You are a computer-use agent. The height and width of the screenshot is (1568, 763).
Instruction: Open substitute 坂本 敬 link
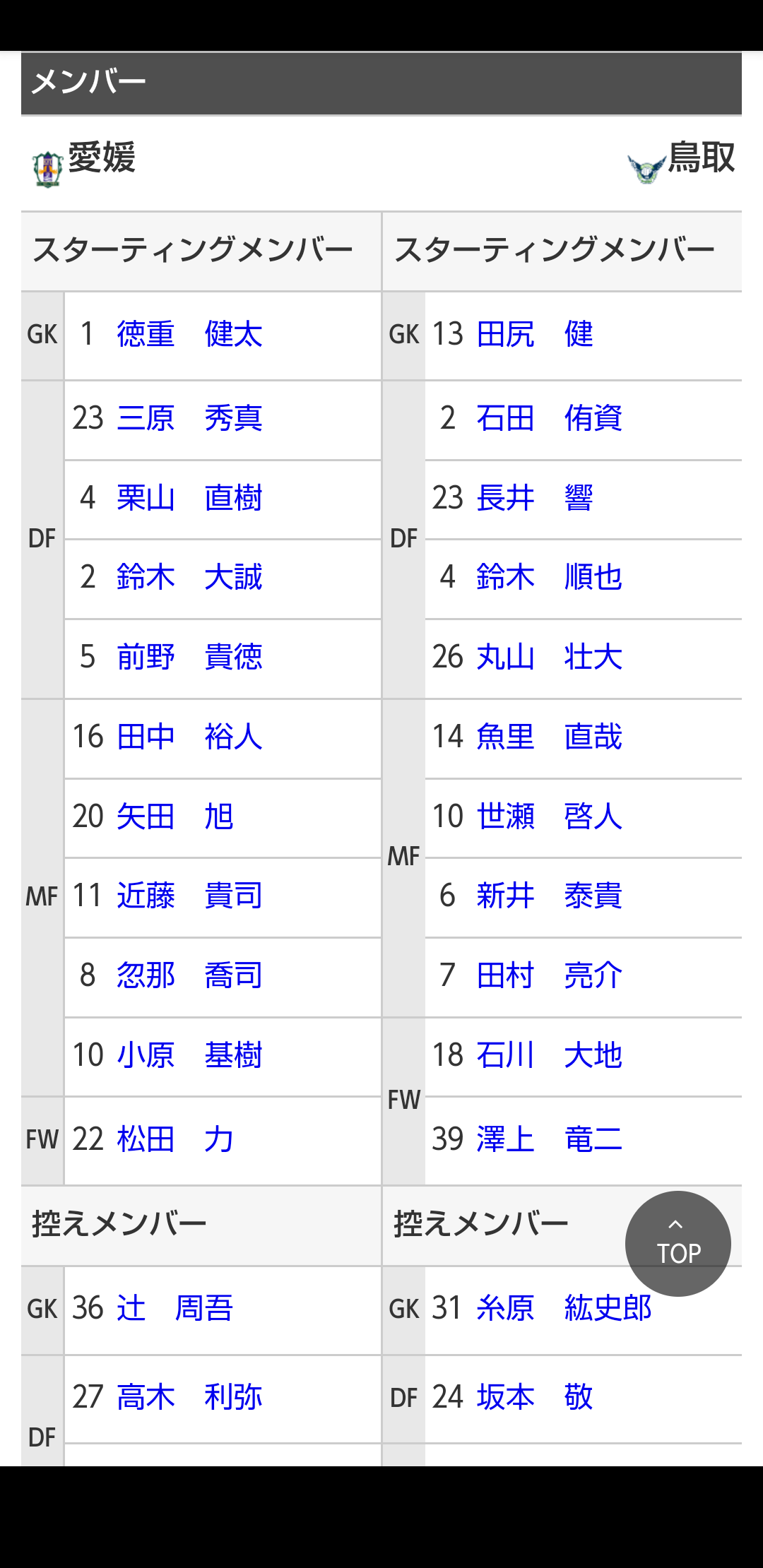click(535, 1397)
